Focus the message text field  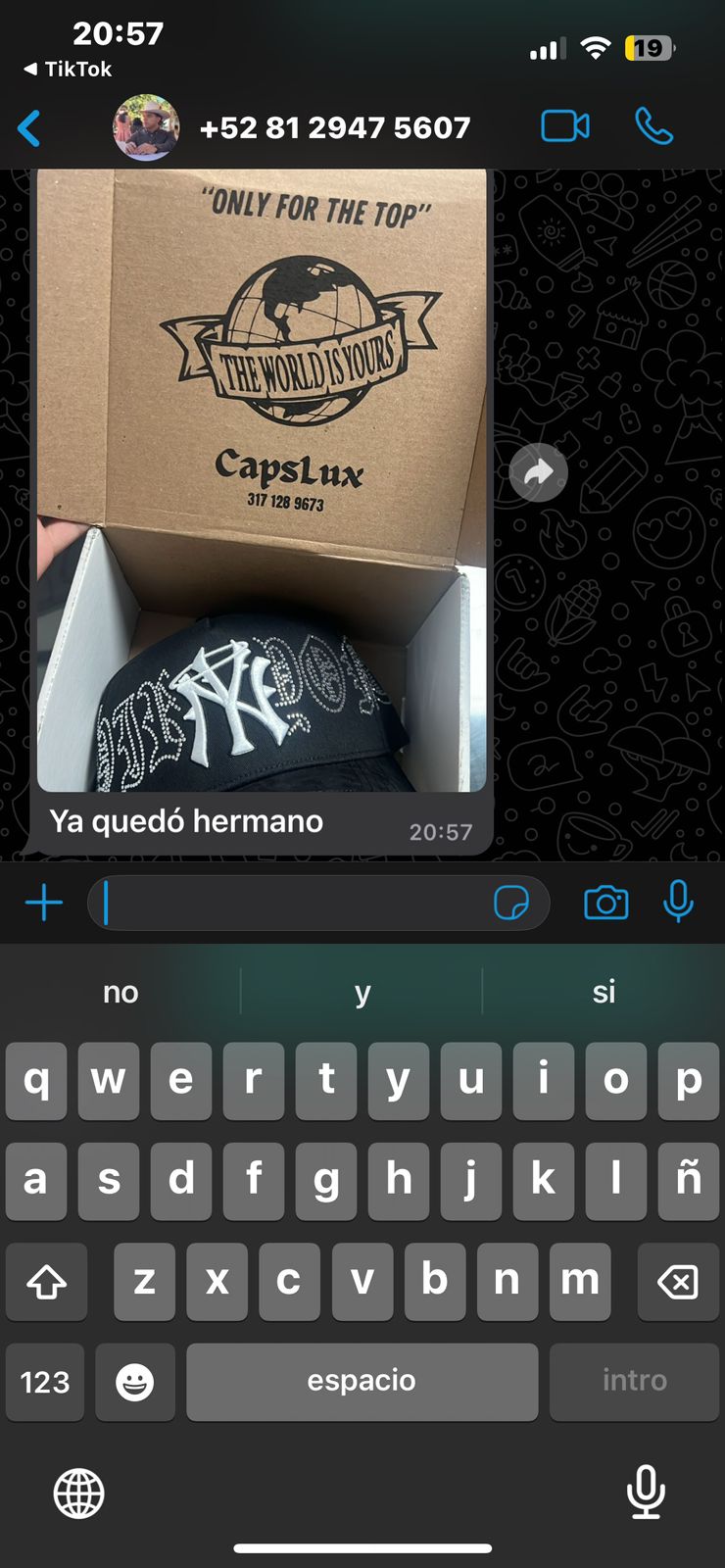pyautogui.click(x=294, y=903)
